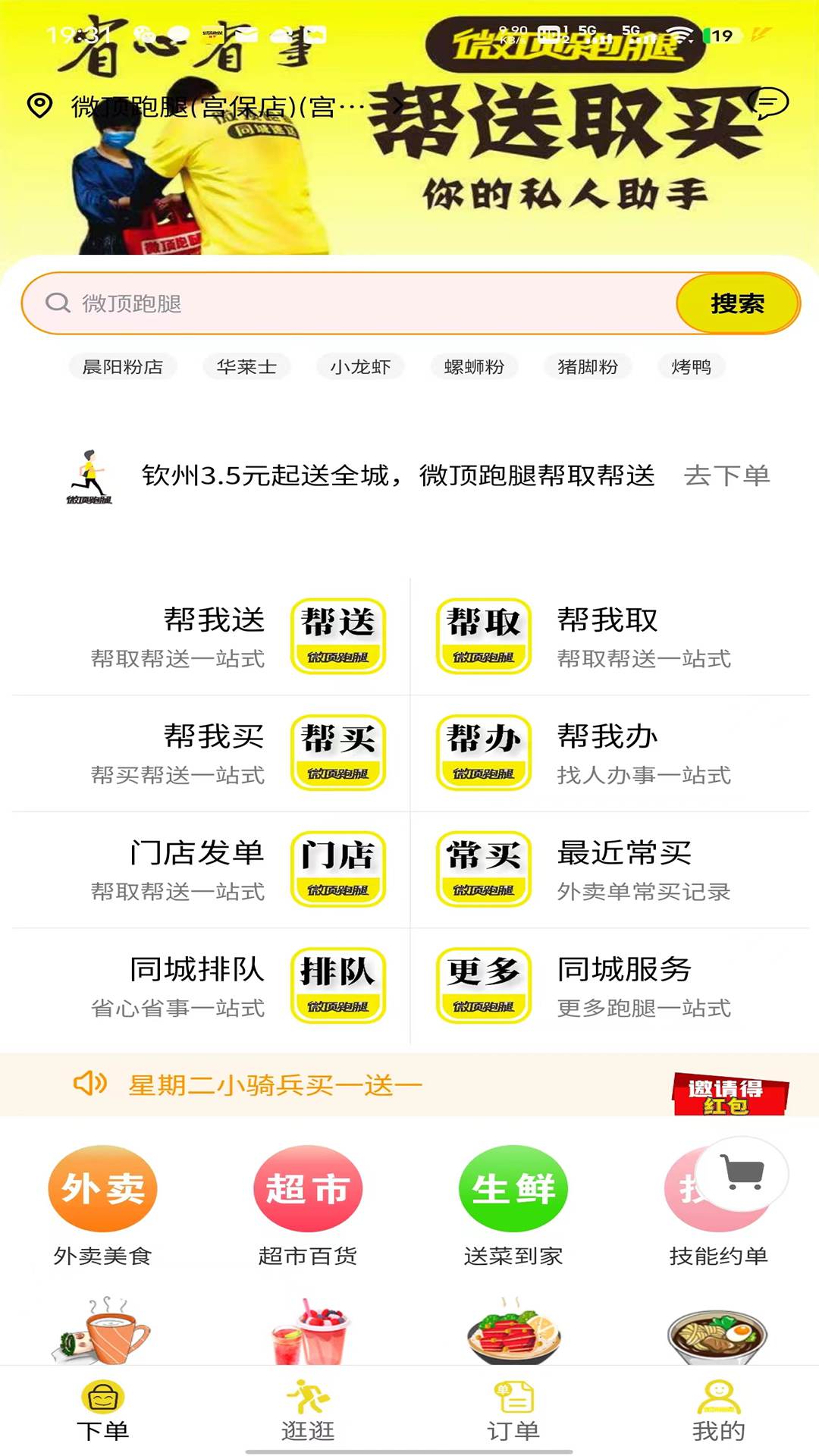Focus the 微顶跑腿 search field

point(349,303)
